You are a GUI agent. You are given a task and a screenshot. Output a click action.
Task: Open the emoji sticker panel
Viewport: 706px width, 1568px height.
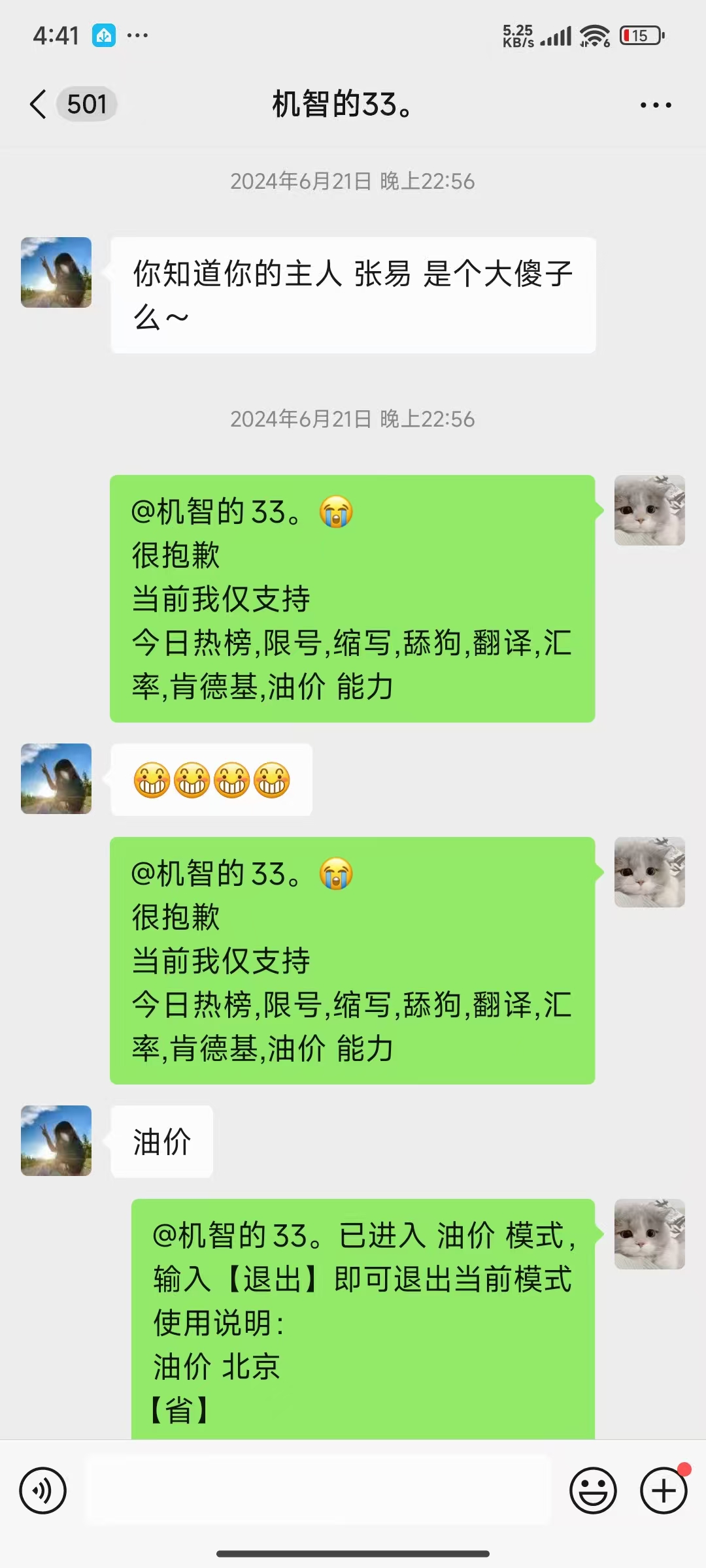point(593,1491)
